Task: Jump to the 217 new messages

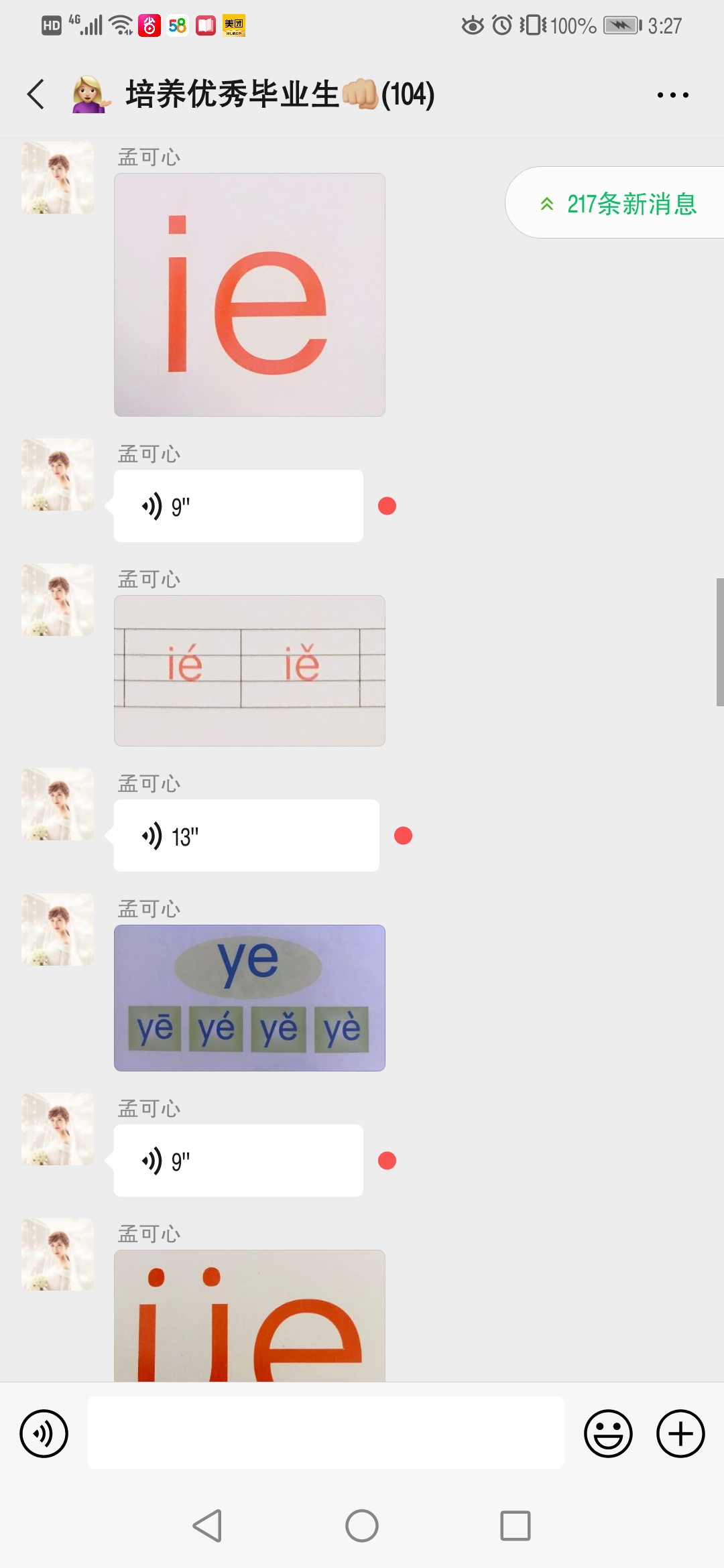Action: 618,203
